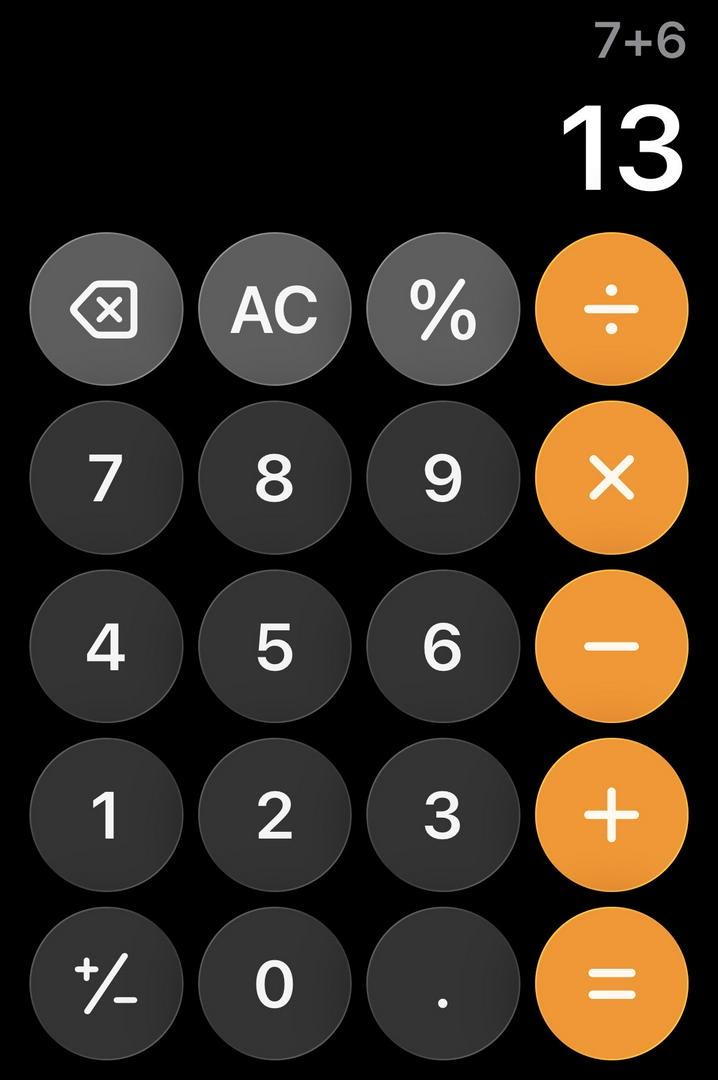The height and width of the screenshot is (1080, 718).
Task: Choose the multiplication operator
Action: pyautogui.click(x=612, y=478)
